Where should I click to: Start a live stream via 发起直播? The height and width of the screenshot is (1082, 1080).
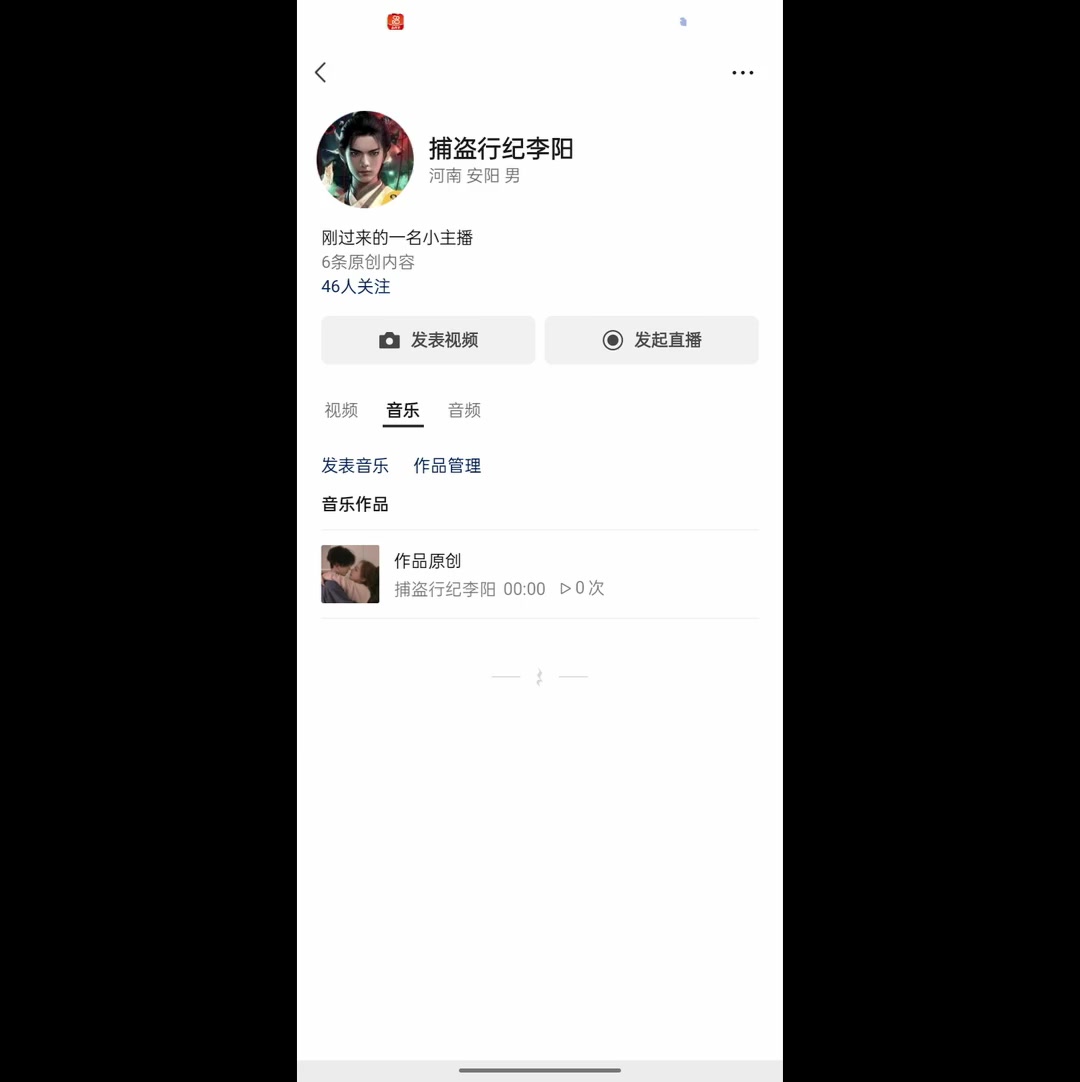pos(651,340)
